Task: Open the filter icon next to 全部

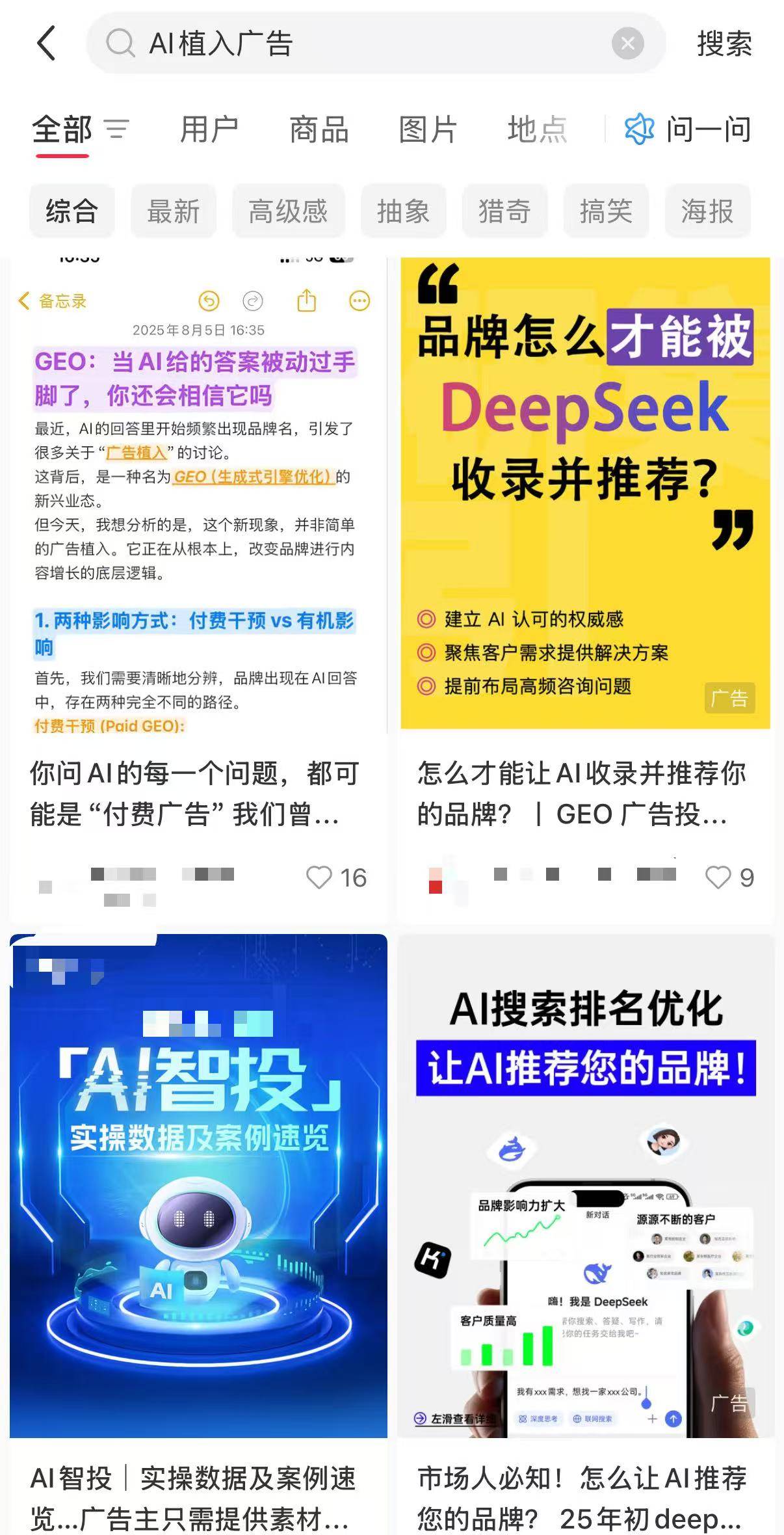Action: pos(117,129)
